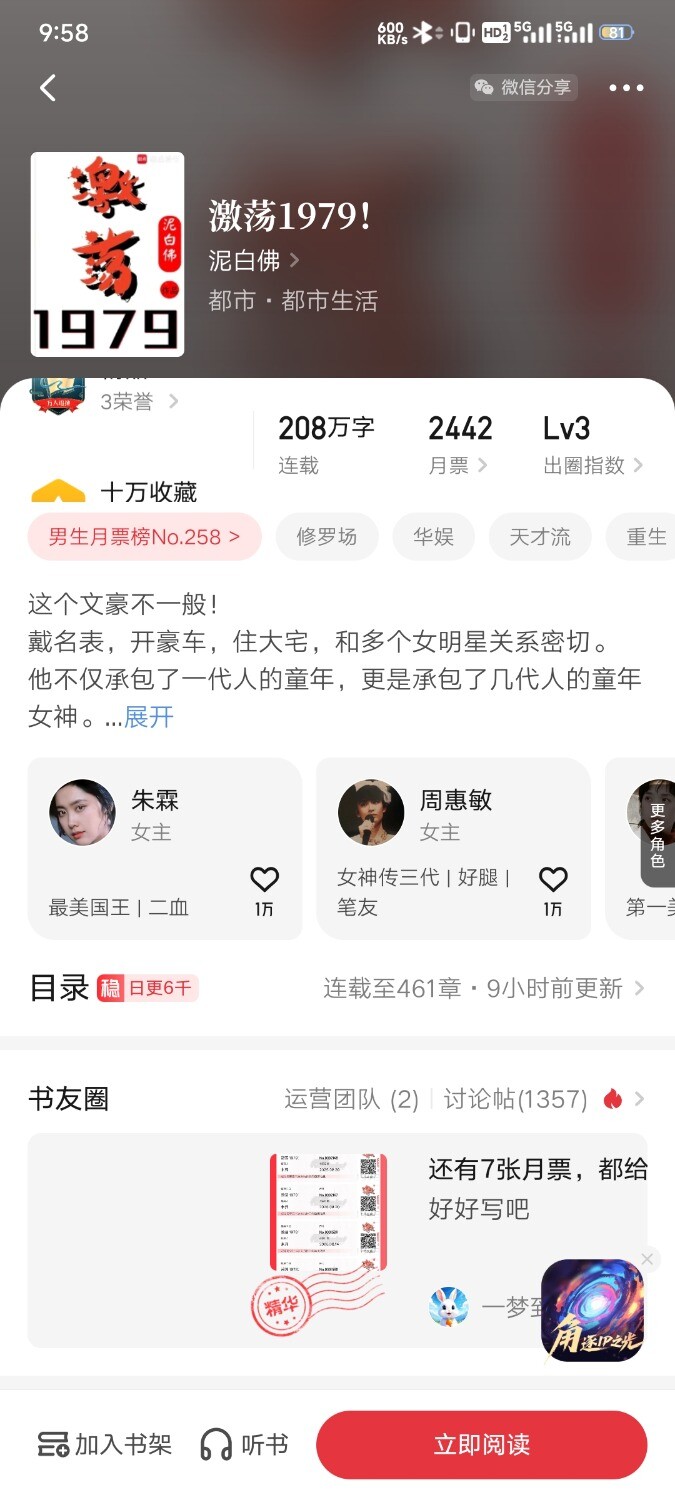
Task: Start reading with 立即阅读
Action: [x=481, y=1445]
